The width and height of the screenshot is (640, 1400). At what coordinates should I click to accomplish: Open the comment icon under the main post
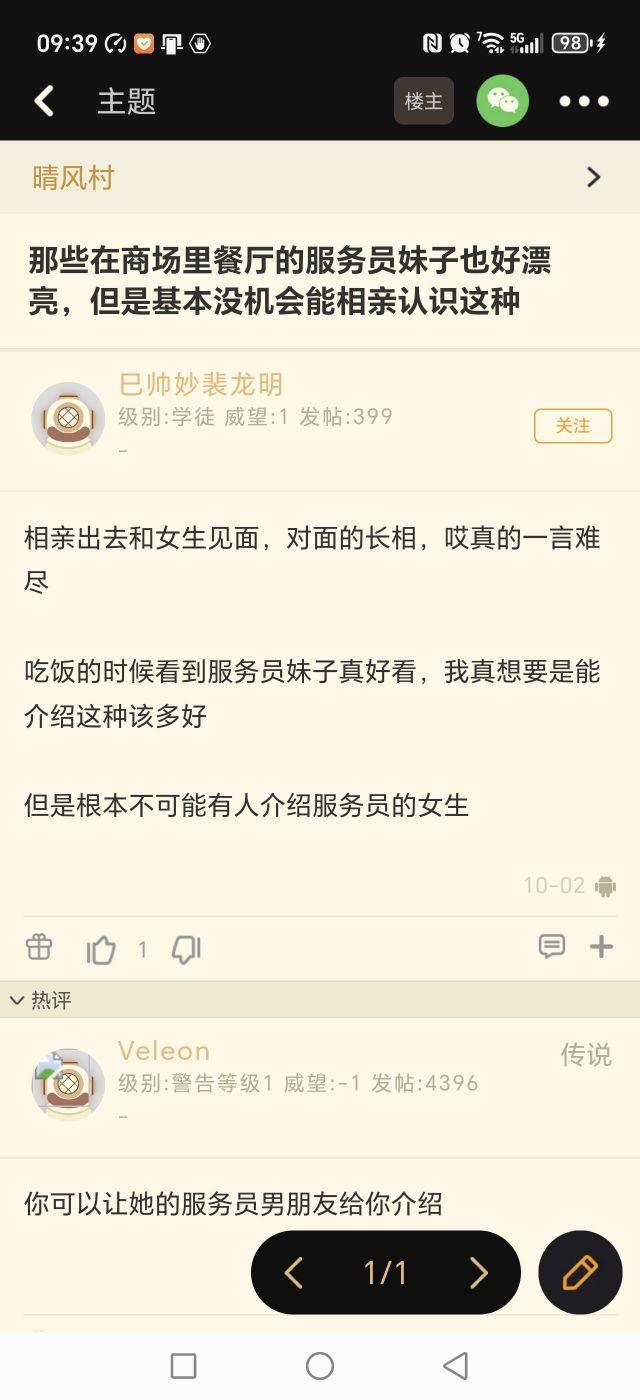click(x=551, y=947)
